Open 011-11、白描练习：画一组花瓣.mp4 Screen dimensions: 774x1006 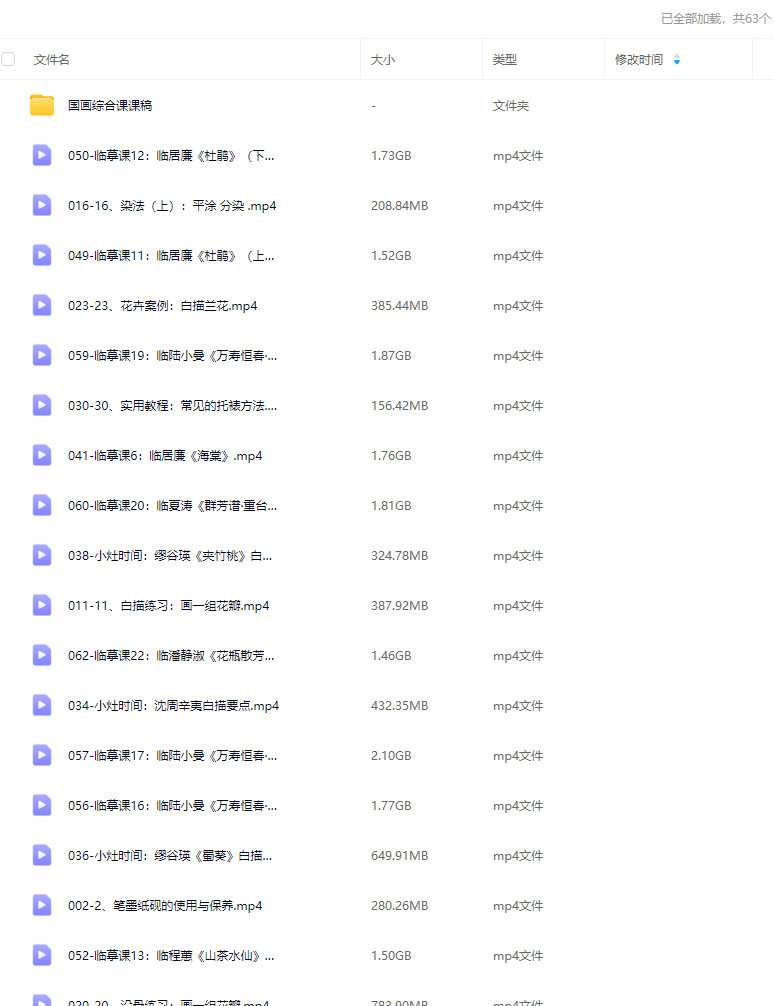point(168,606)
